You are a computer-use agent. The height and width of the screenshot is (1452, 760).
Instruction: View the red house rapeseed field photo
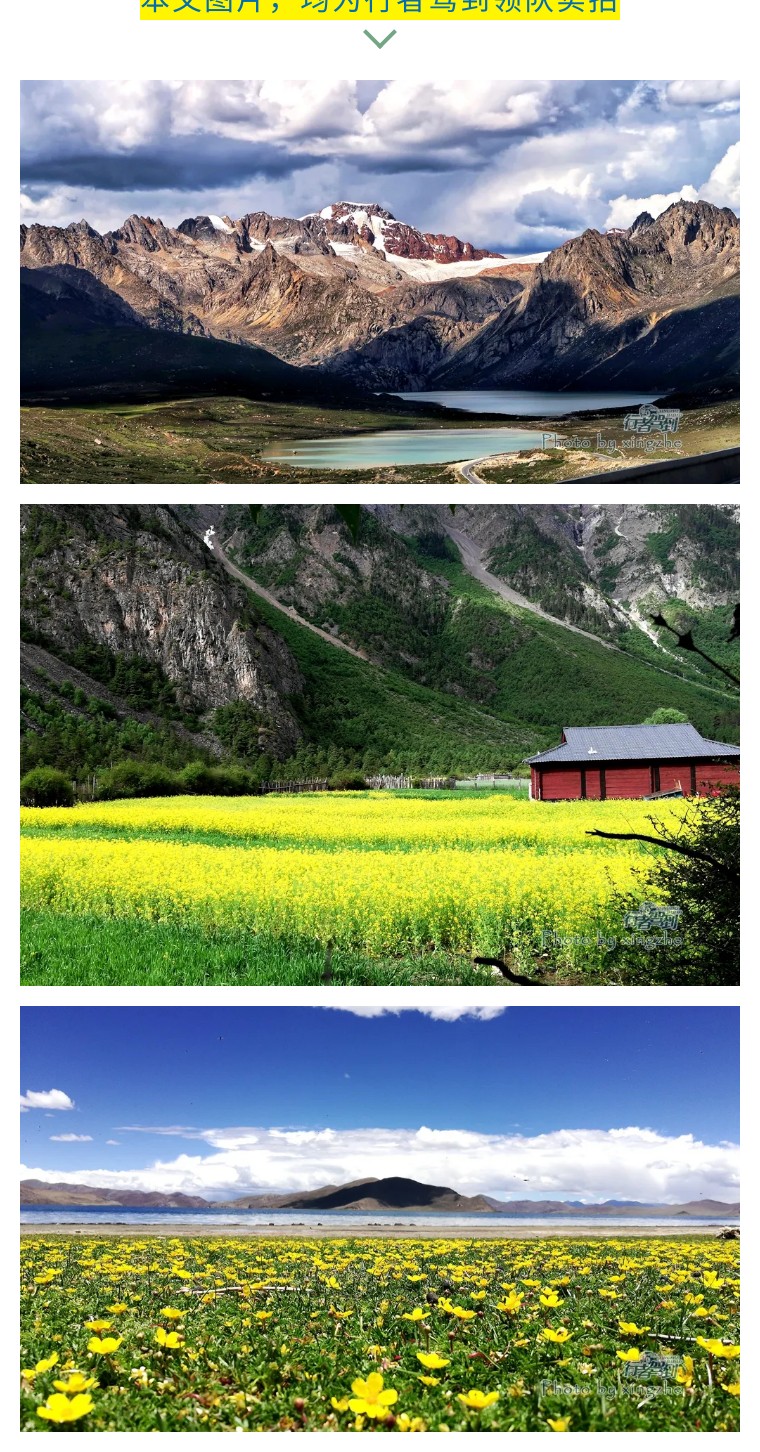(380, 745)
